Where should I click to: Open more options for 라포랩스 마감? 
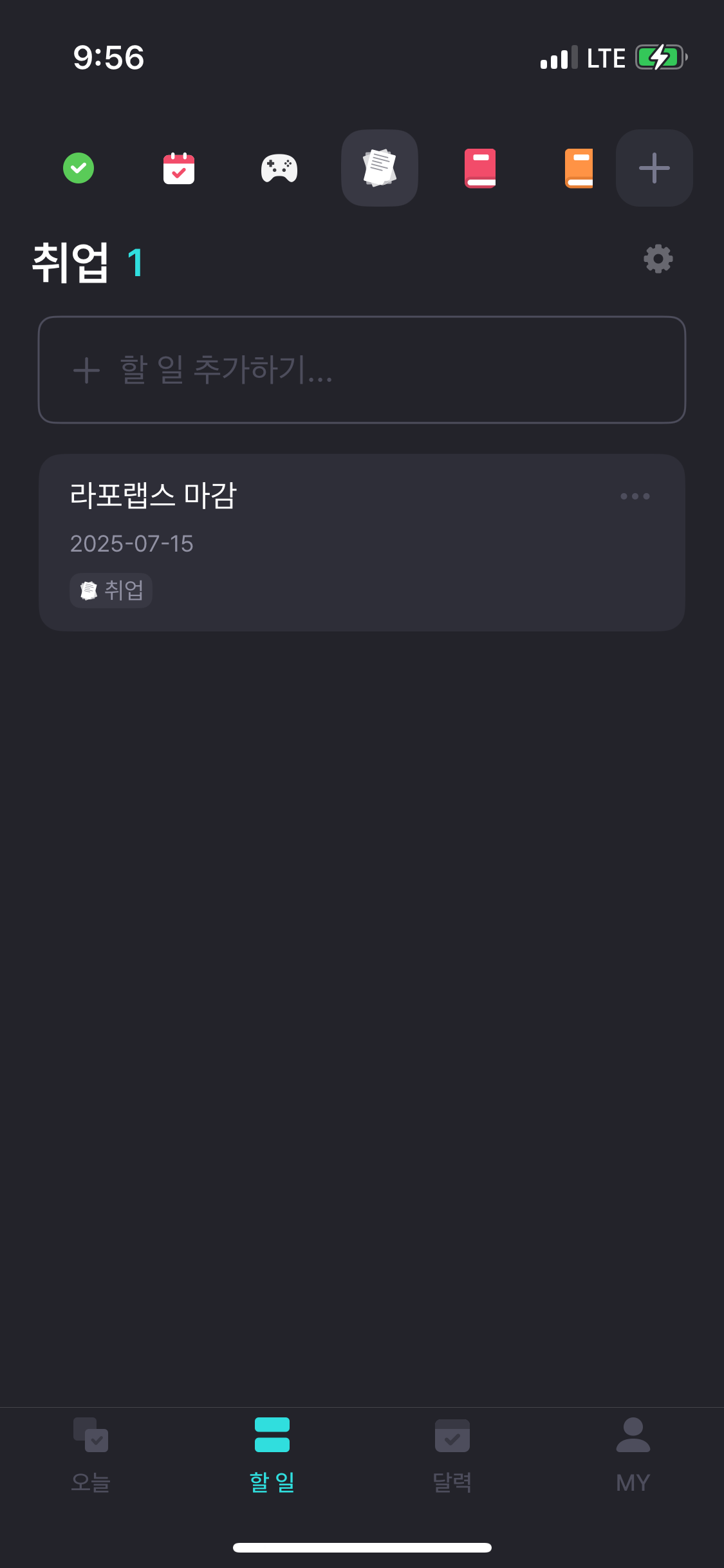(635, 496)
